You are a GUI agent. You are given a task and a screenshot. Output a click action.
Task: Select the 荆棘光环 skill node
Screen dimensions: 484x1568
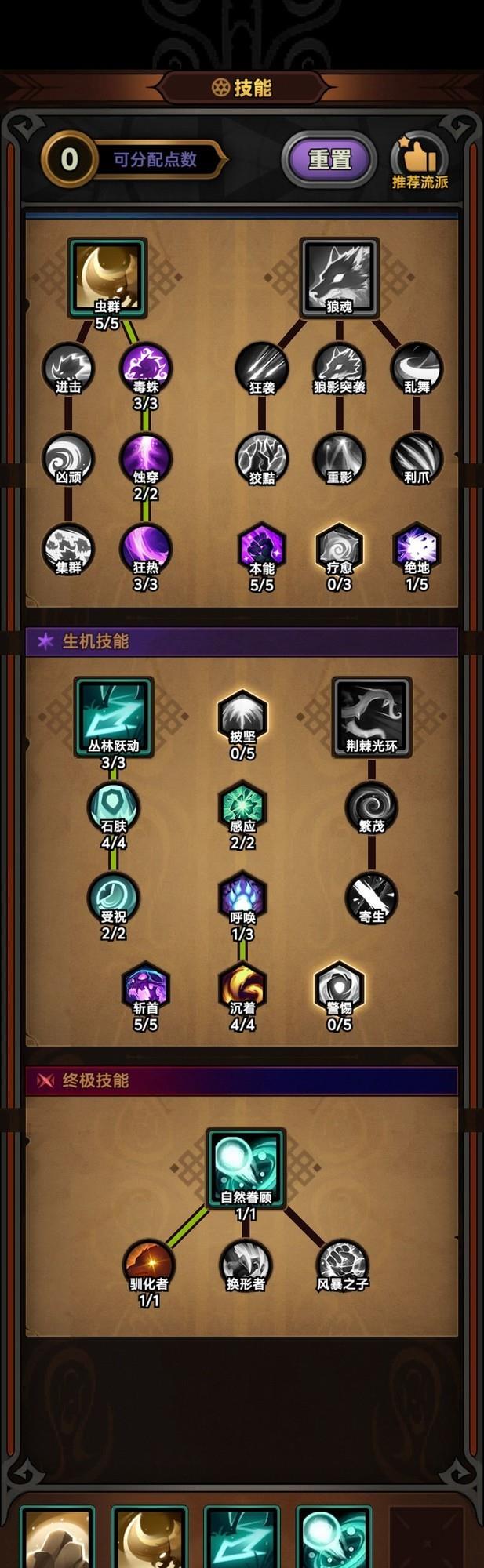(372, 717)
